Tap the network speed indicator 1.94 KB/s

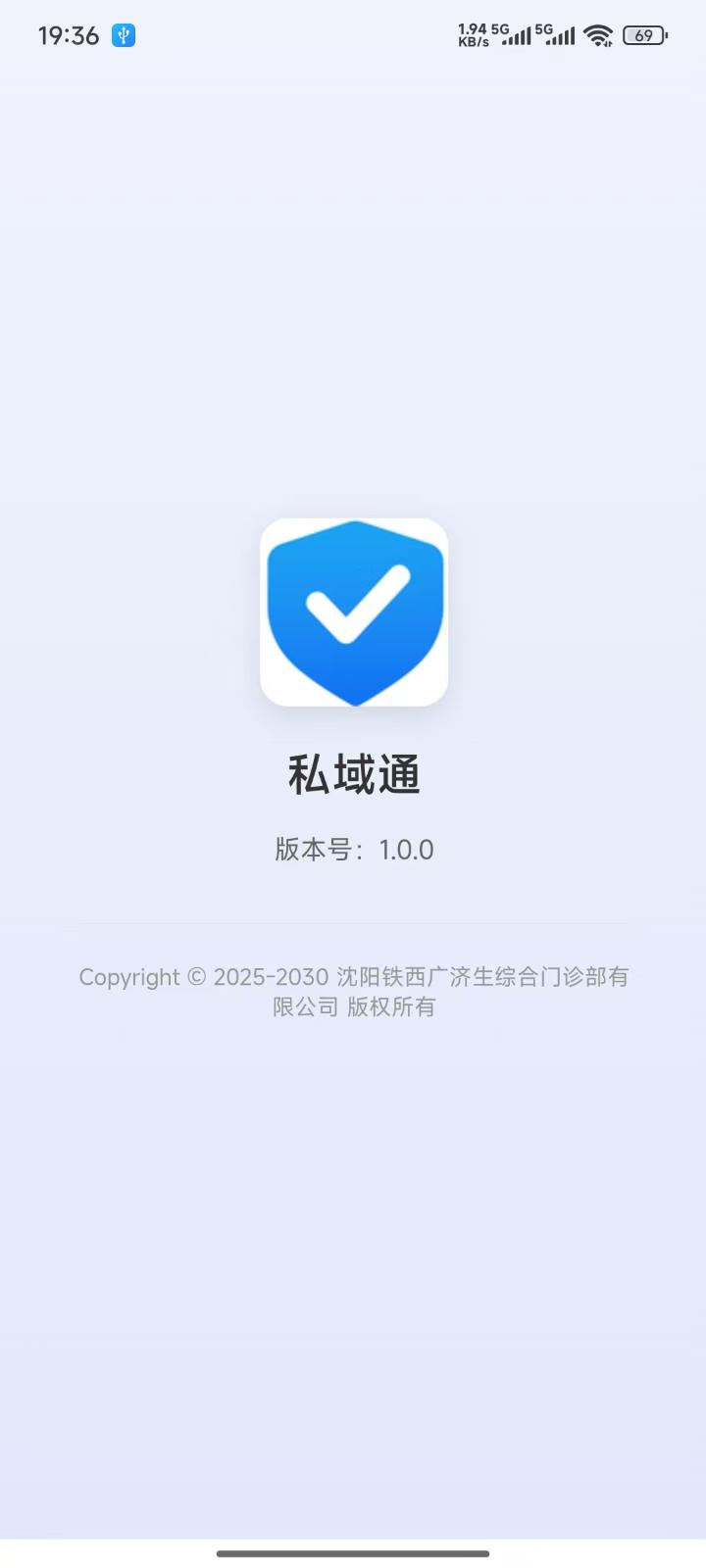coord(475,35)
